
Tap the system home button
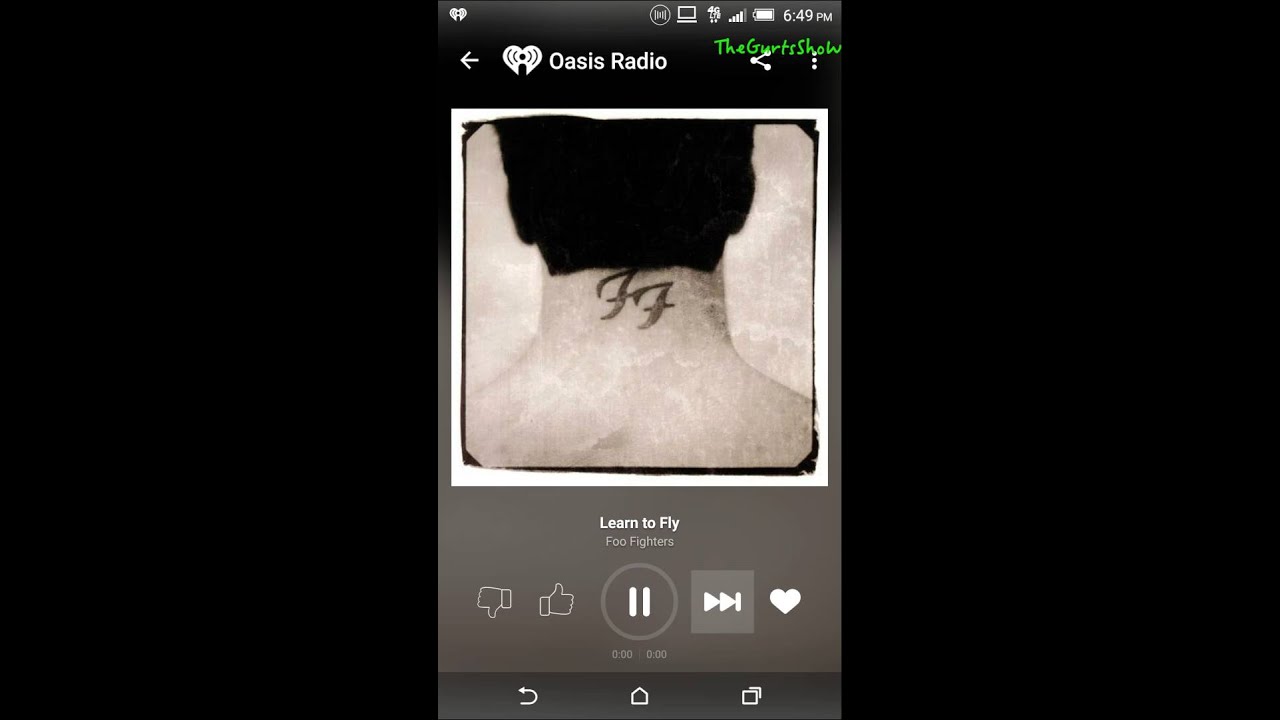[639, 696]
